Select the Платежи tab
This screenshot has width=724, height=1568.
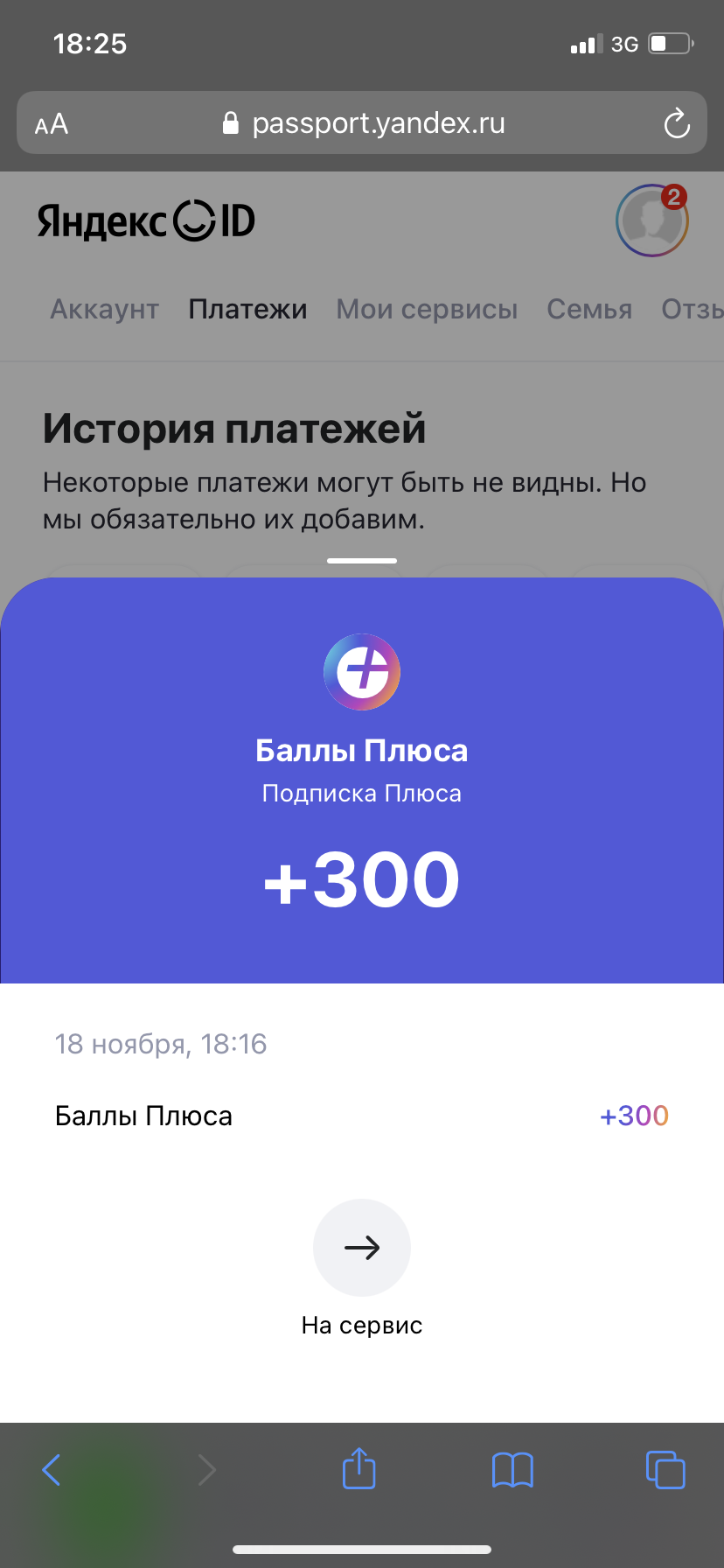tap(247, 309)
